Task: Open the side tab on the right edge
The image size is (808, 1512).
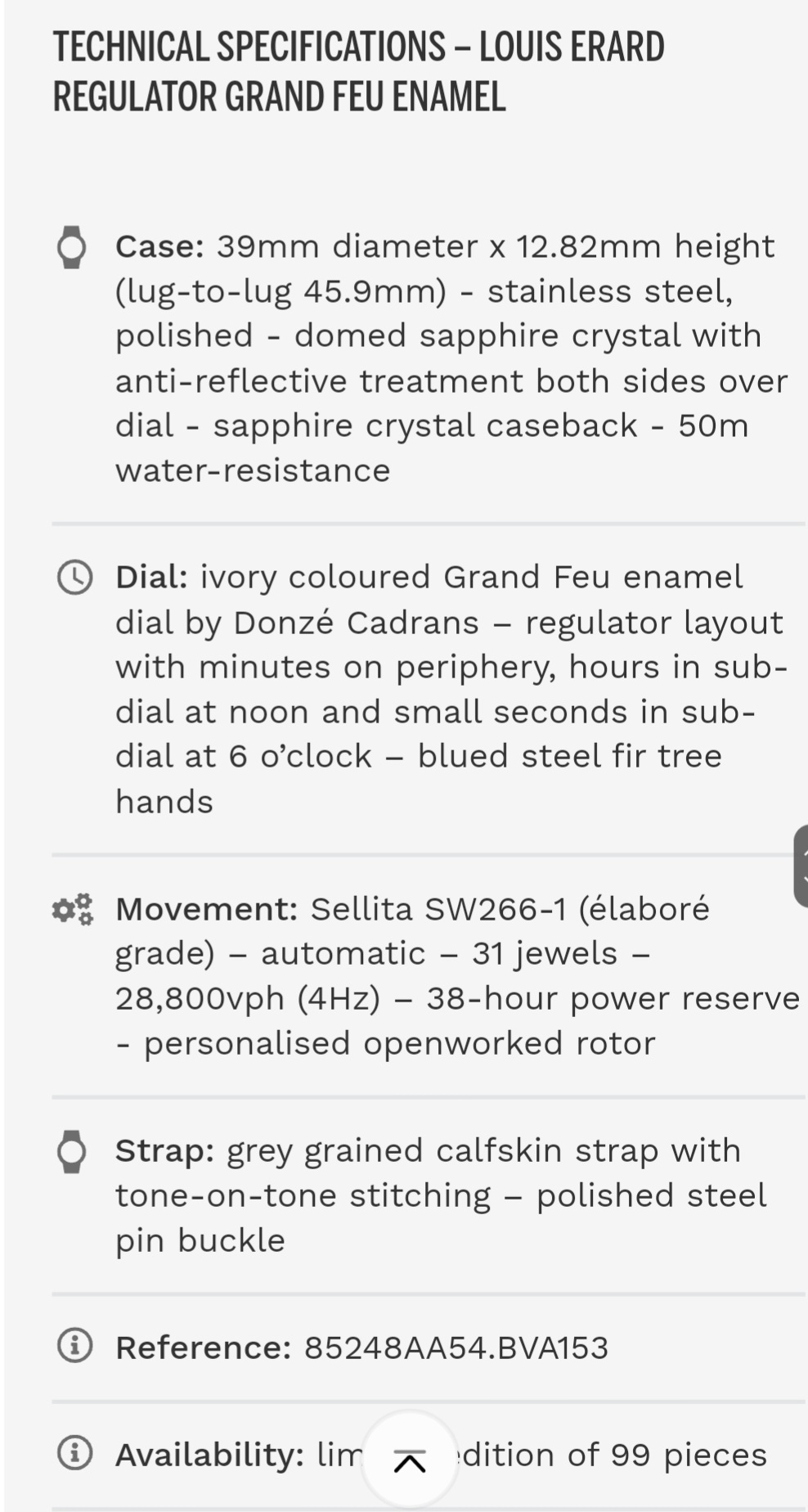Action: tap(801, 866)
